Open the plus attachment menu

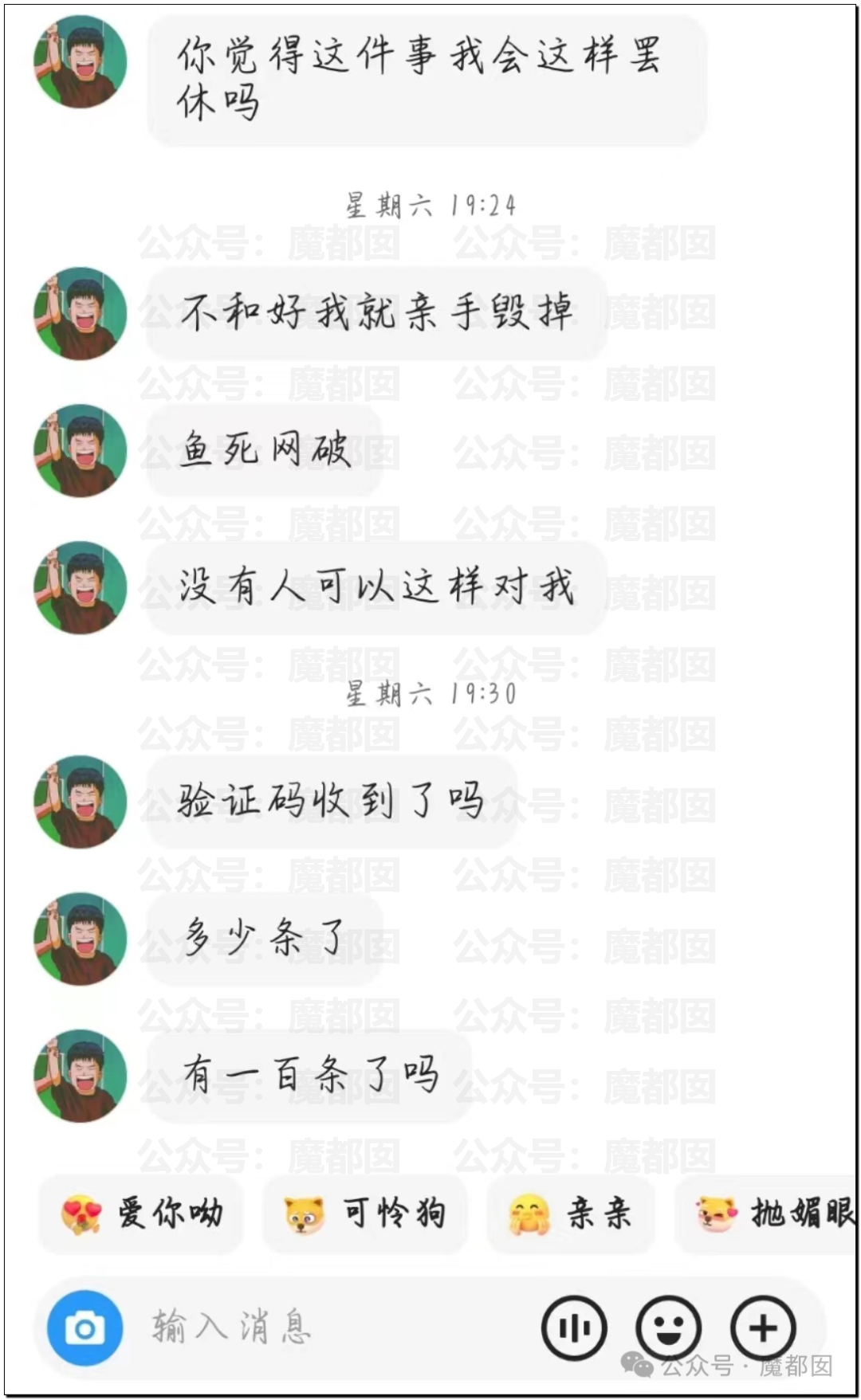coord(763,1328)
